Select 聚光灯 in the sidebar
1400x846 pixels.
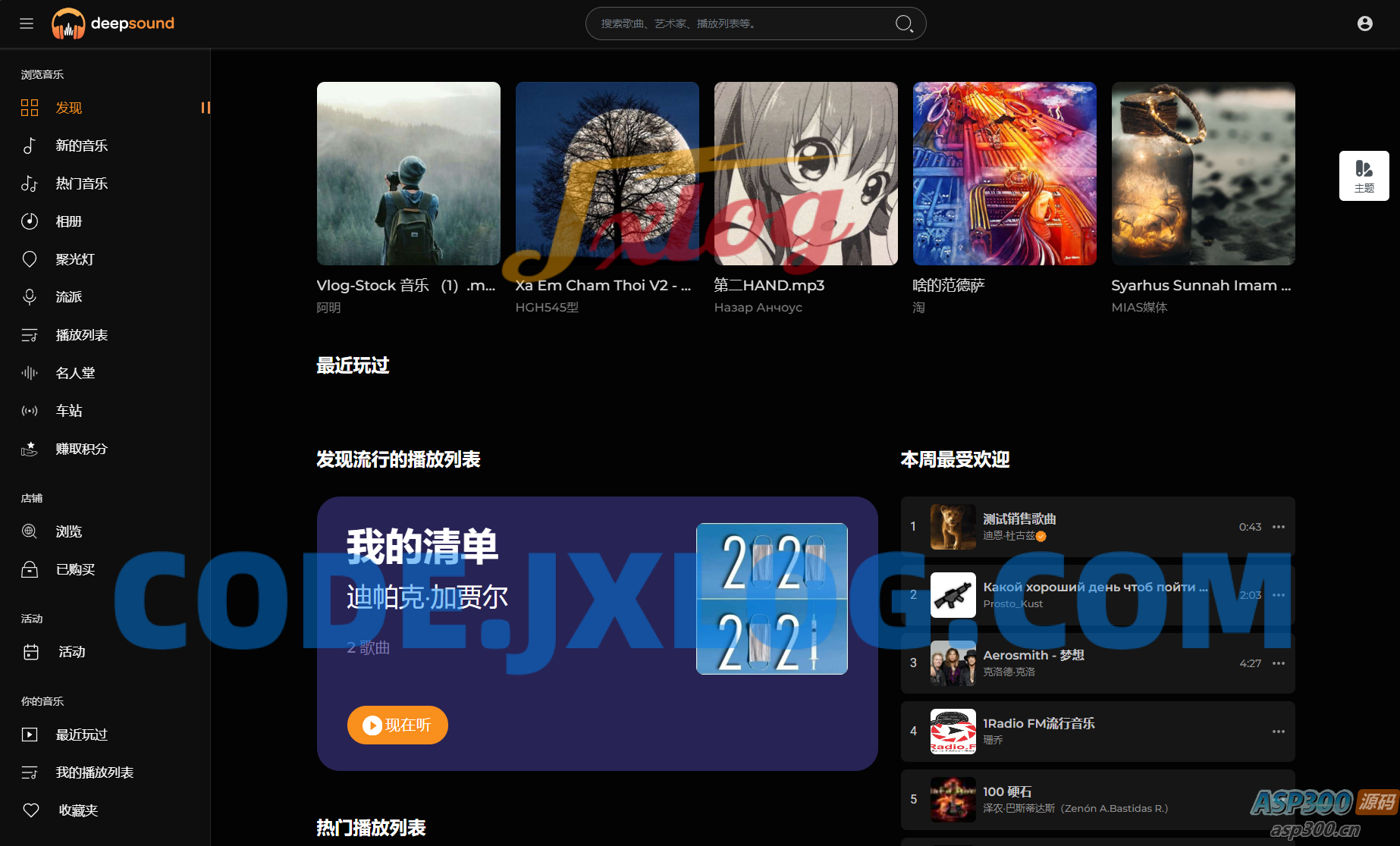(74, 259)
